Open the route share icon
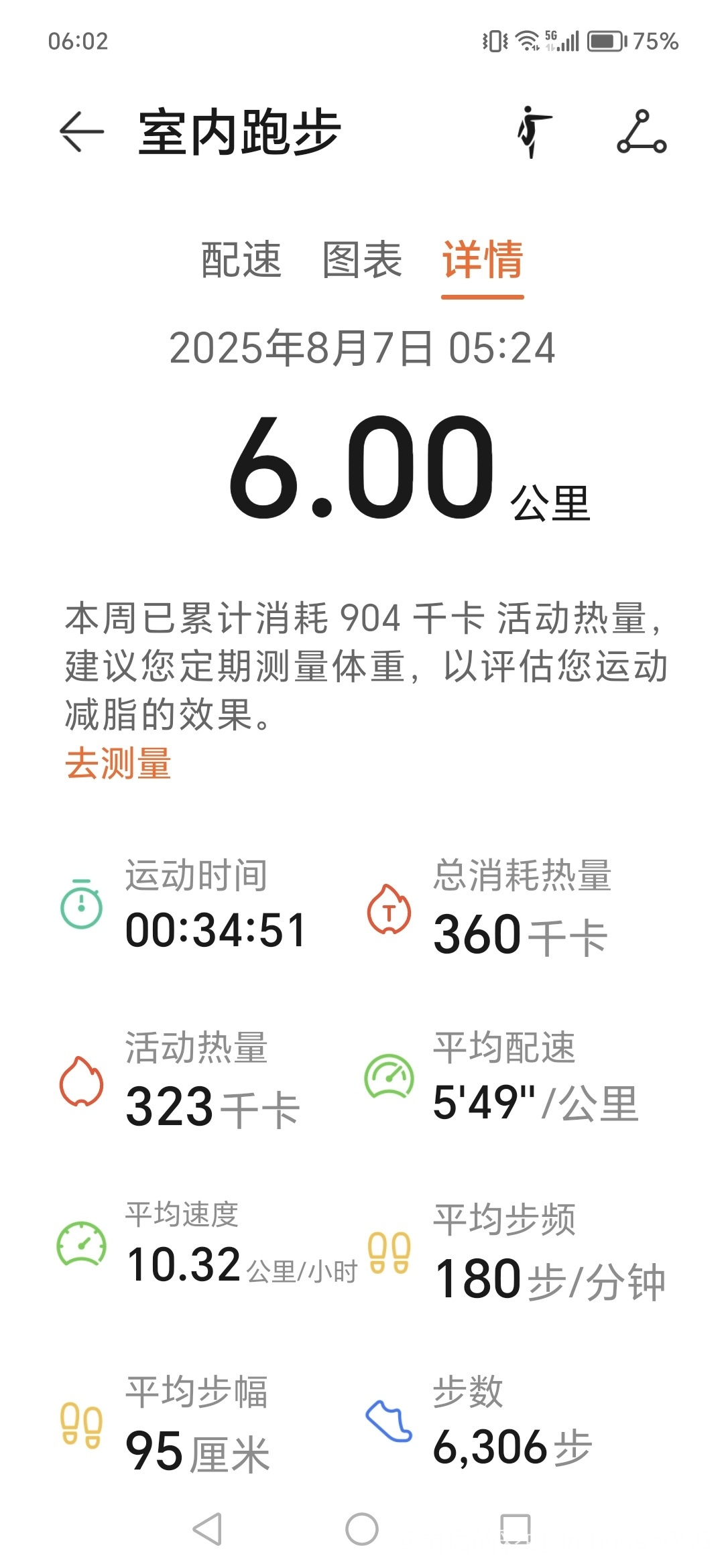Viewport: 724px width, 1568px height. point(642,131)
